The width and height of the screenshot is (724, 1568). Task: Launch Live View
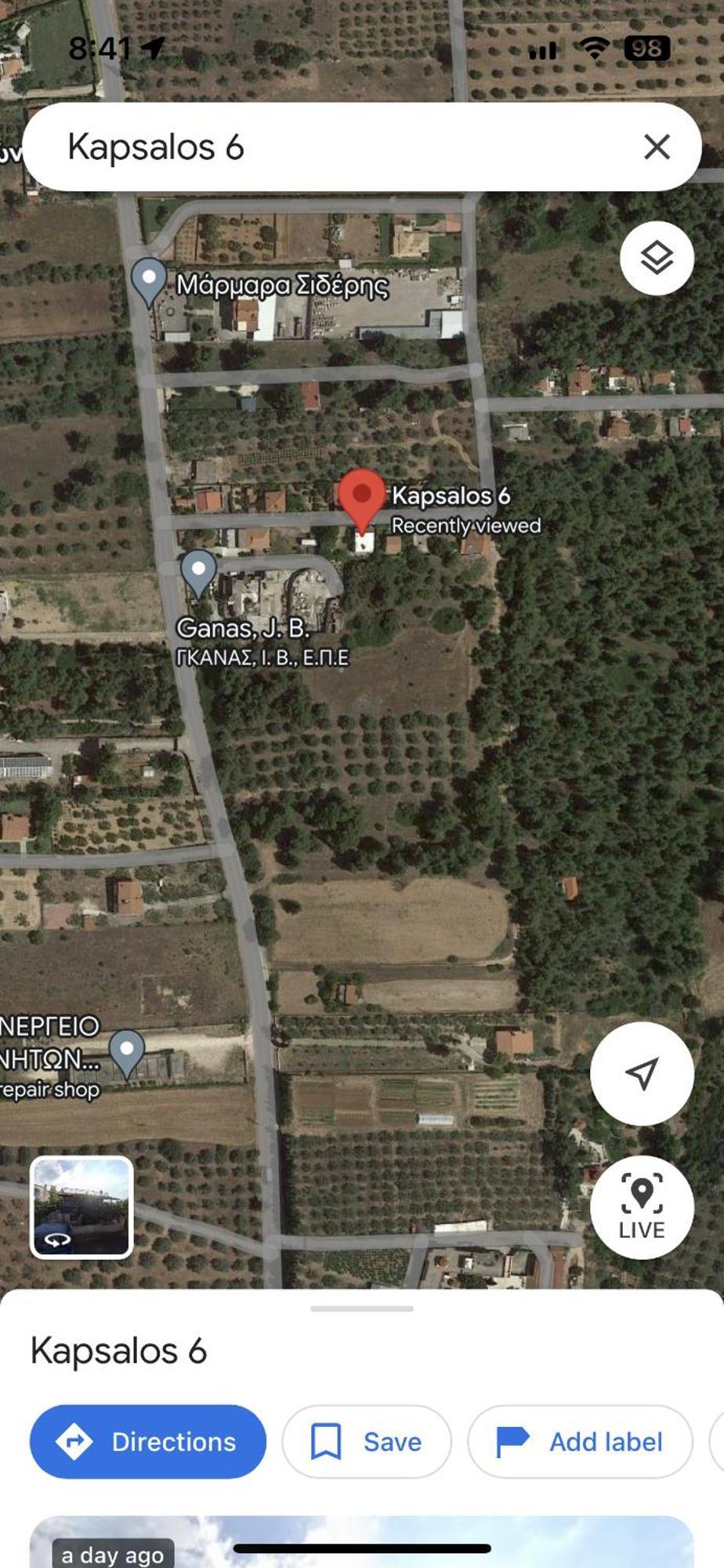[x=642, y=1207]
